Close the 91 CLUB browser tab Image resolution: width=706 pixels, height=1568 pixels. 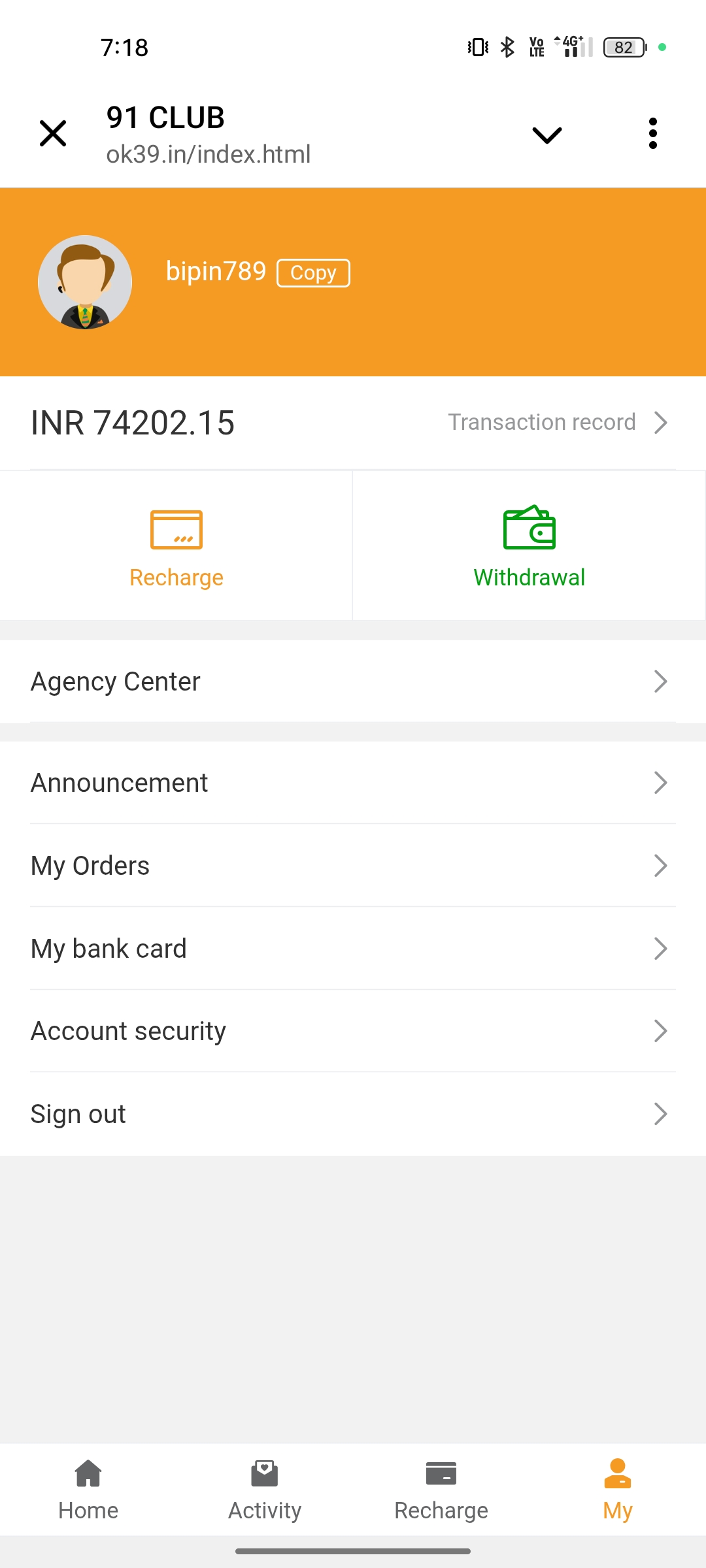pyautogui.click(x=53, y=134)
